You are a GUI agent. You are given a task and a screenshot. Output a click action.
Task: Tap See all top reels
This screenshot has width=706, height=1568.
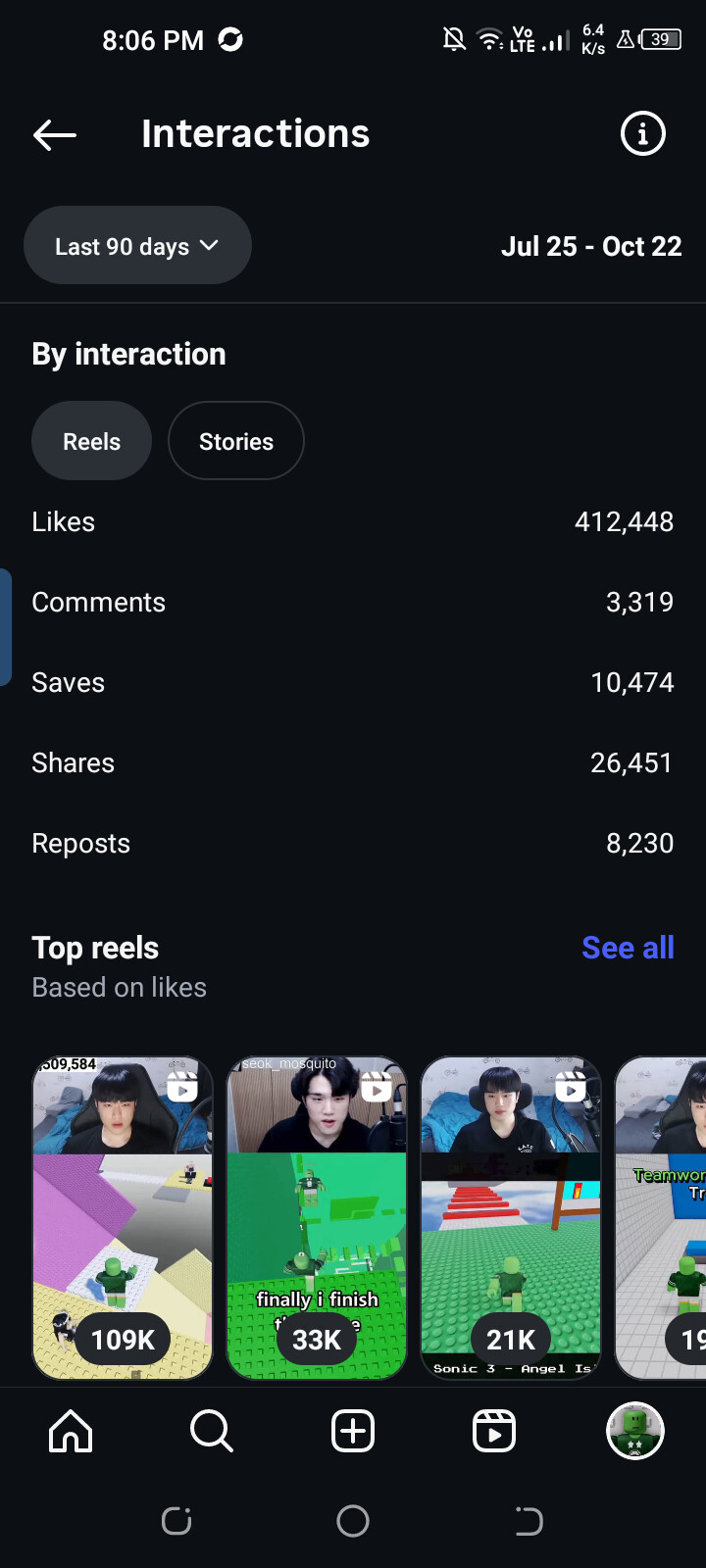[628, 948]
